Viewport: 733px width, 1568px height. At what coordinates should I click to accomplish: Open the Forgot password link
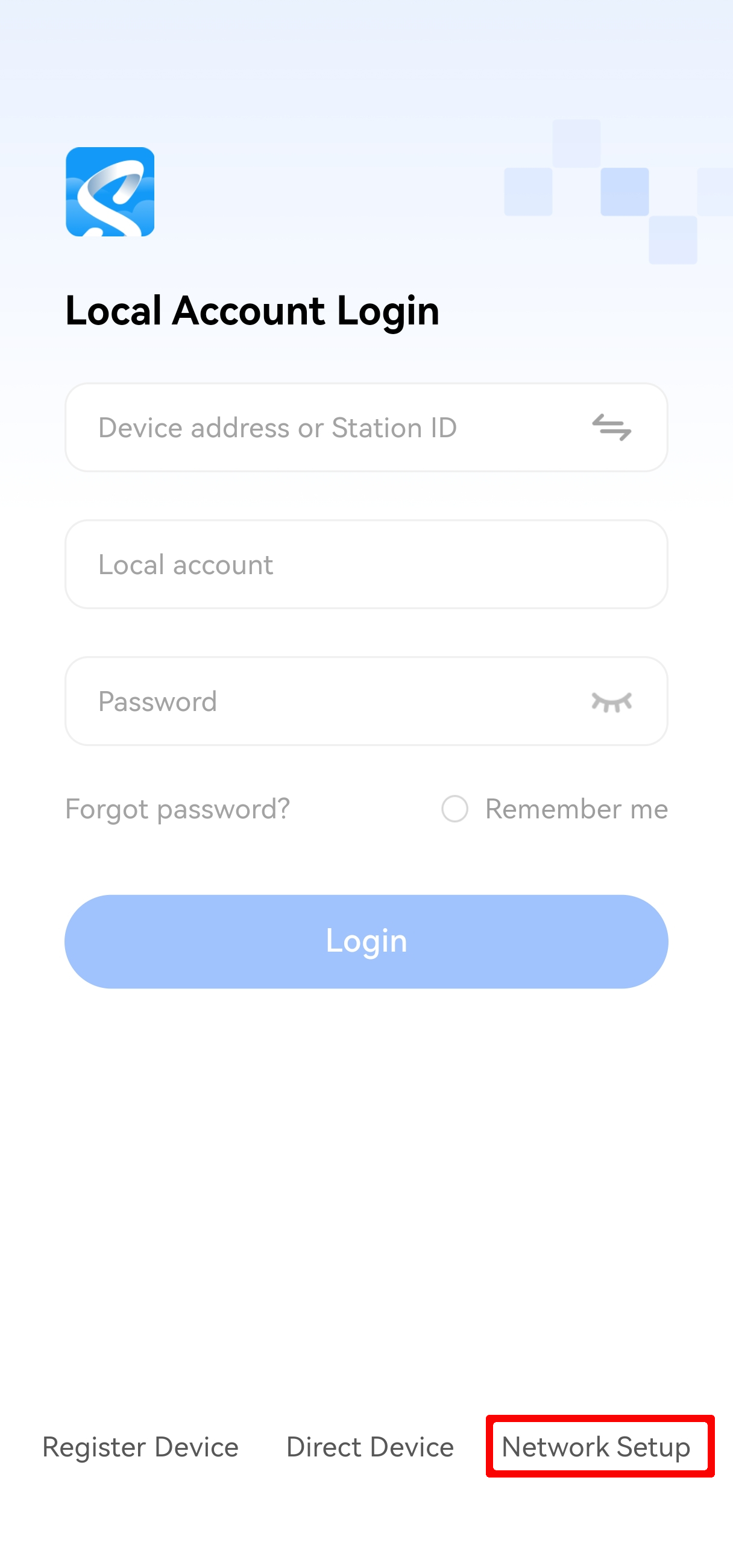click(x=177, y=809)
